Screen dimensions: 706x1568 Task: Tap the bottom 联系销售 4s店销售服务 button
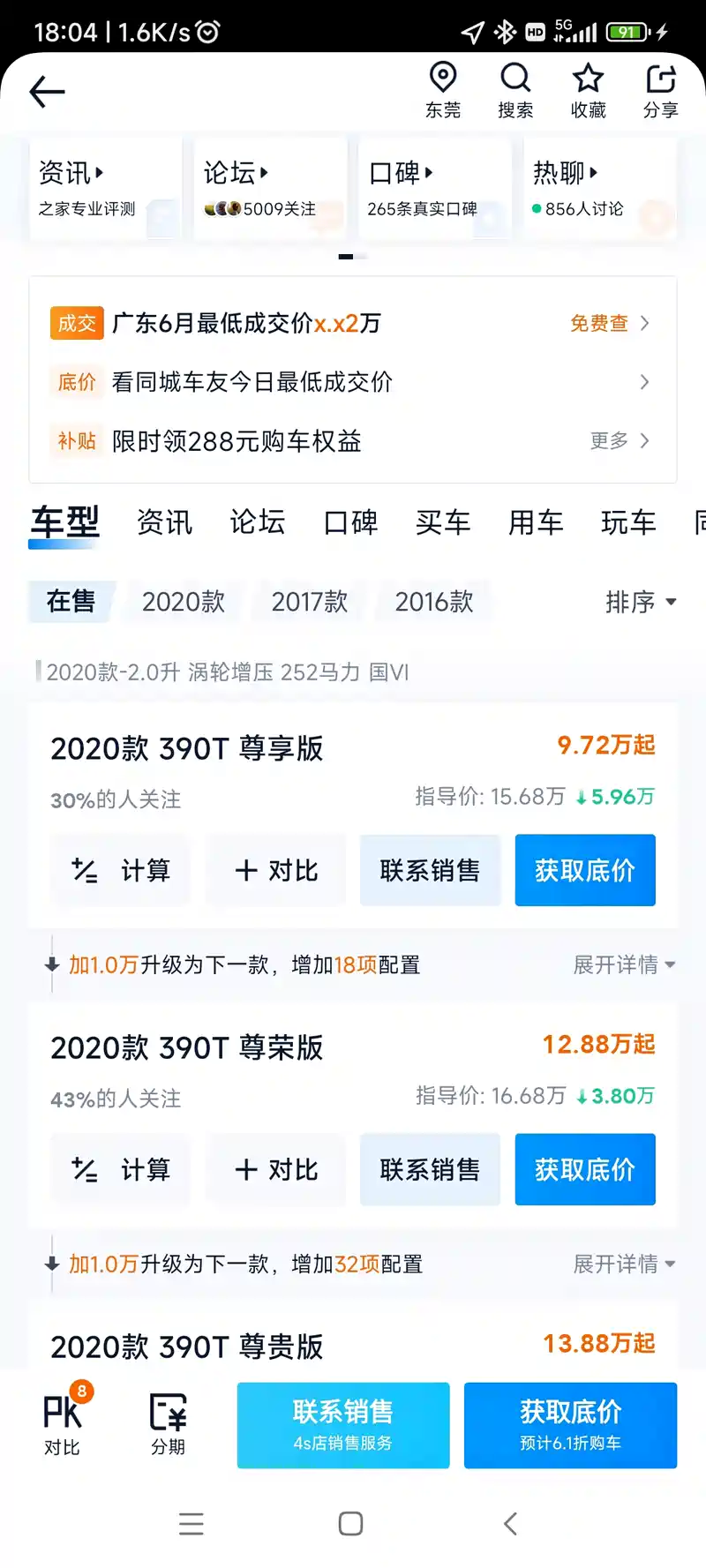343,1425
